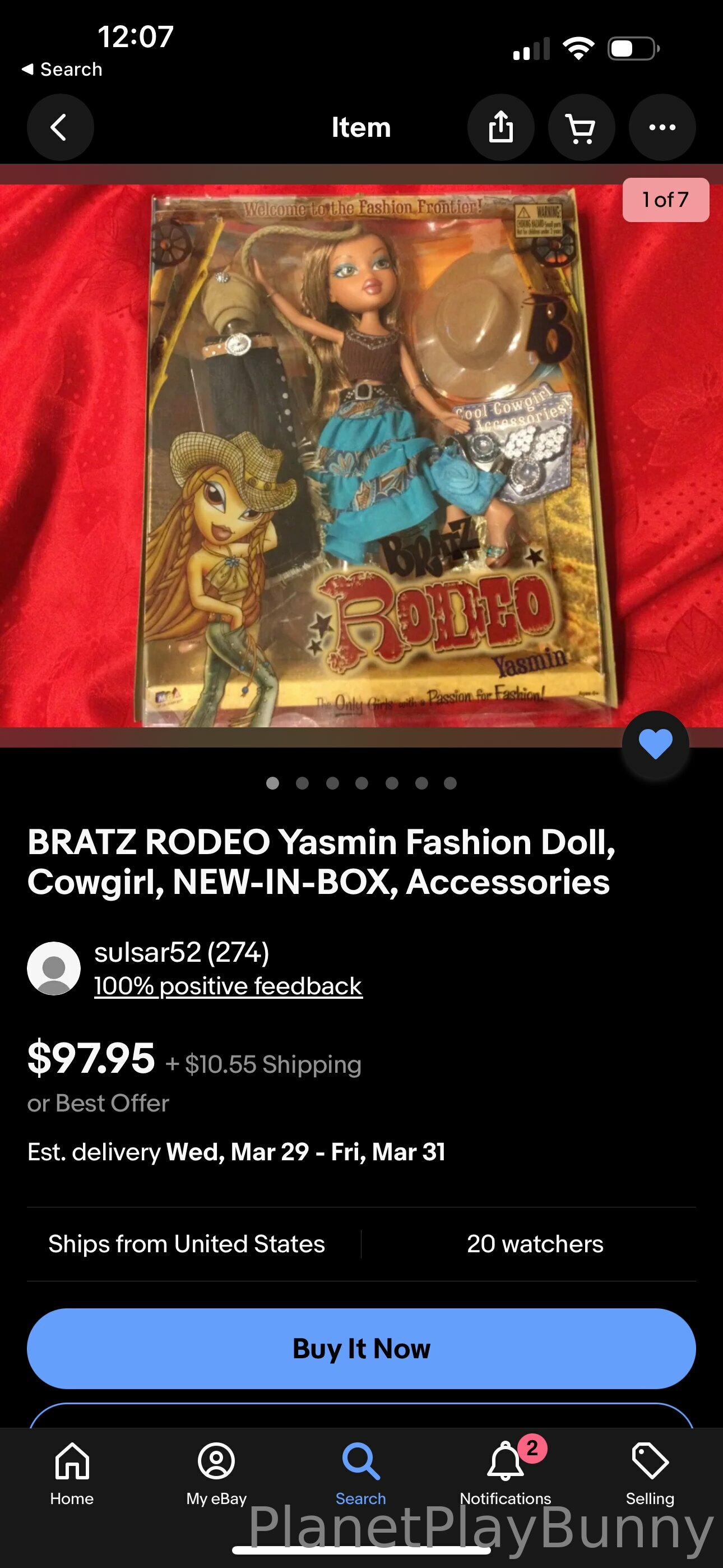Open the 100% positive feedback link
Screen dimensions: 723x1568
click(228, 986)
